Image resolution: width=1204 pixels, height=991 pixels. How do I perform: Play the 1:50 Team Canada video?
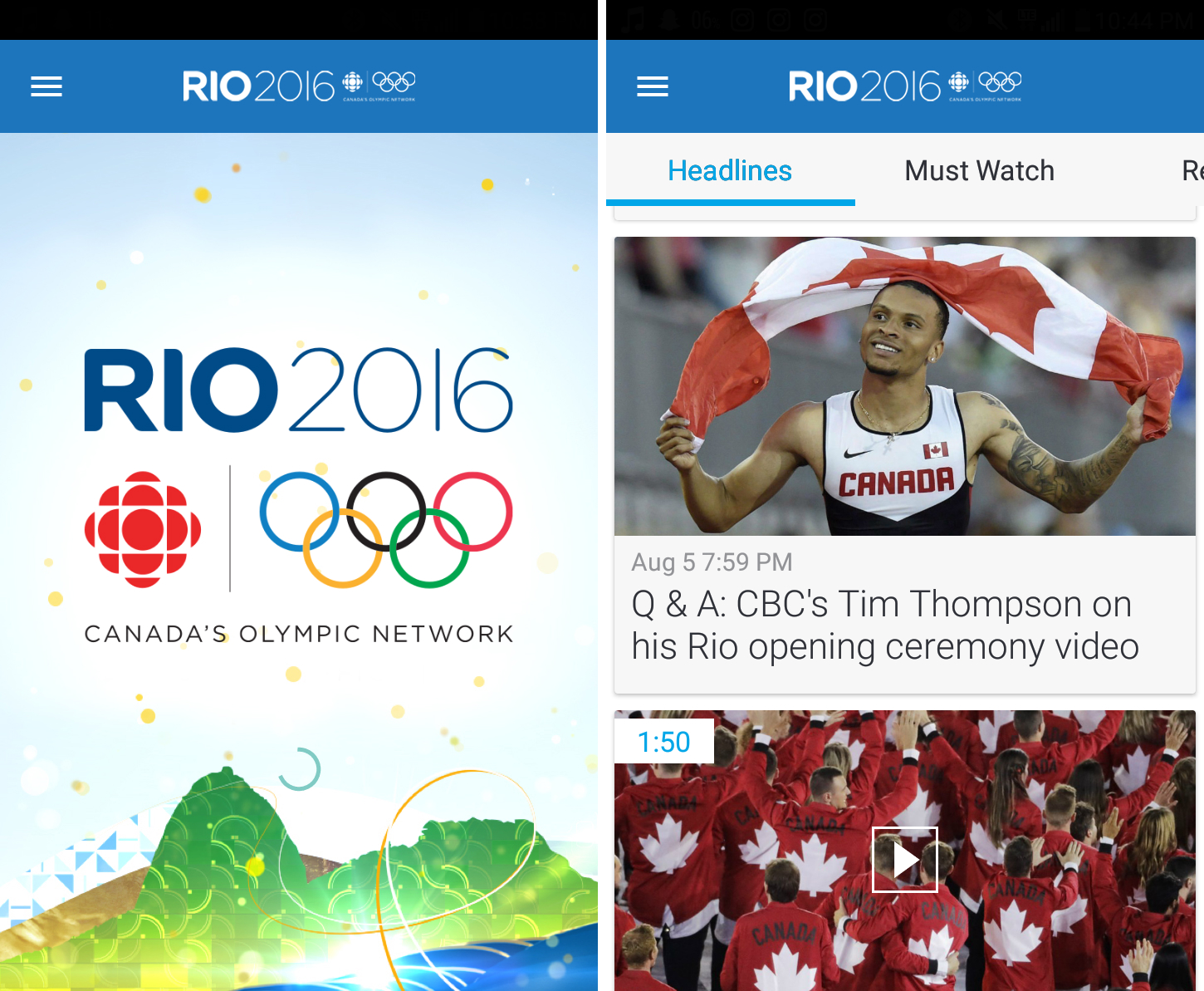(x=904, y=860)
